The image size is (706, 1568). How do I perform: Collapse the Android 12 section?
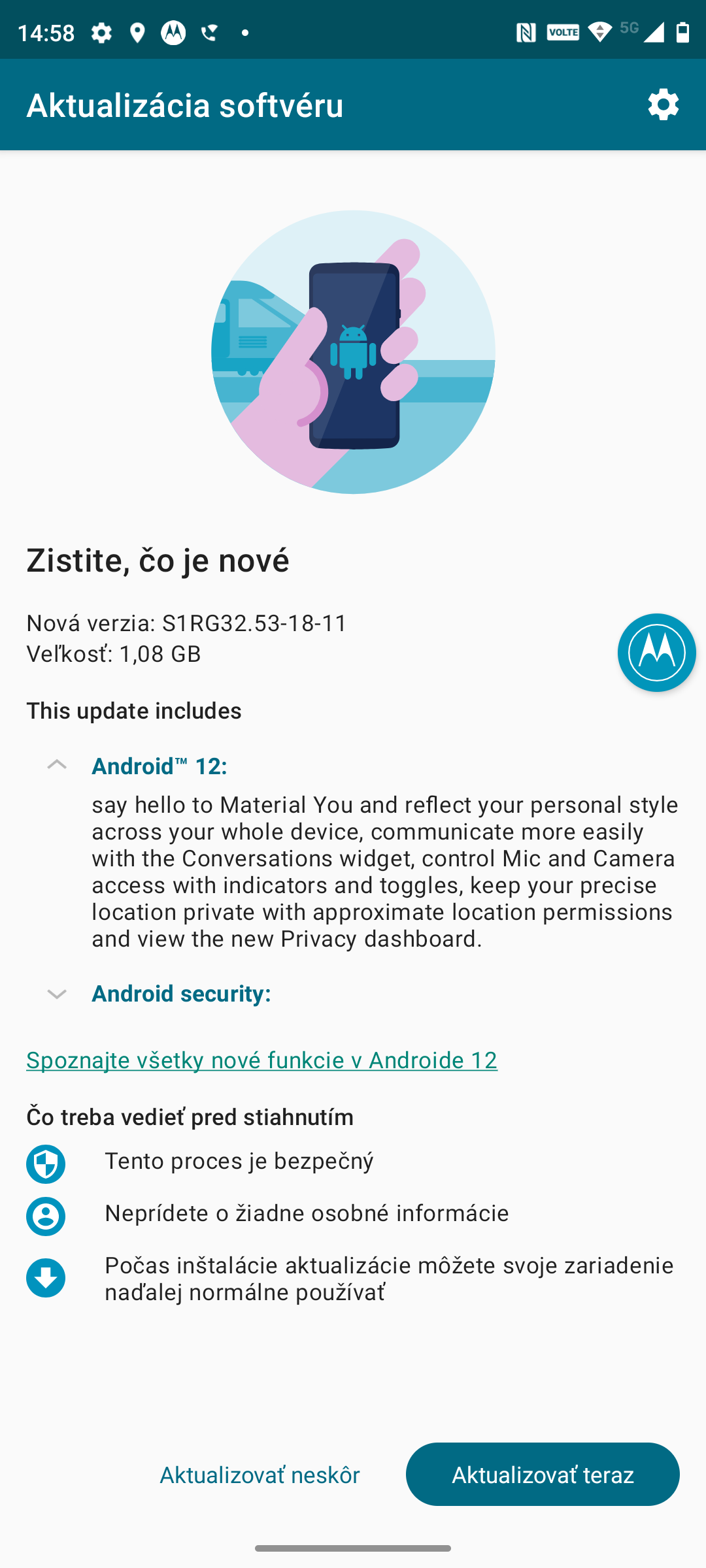tap(58, 765)
